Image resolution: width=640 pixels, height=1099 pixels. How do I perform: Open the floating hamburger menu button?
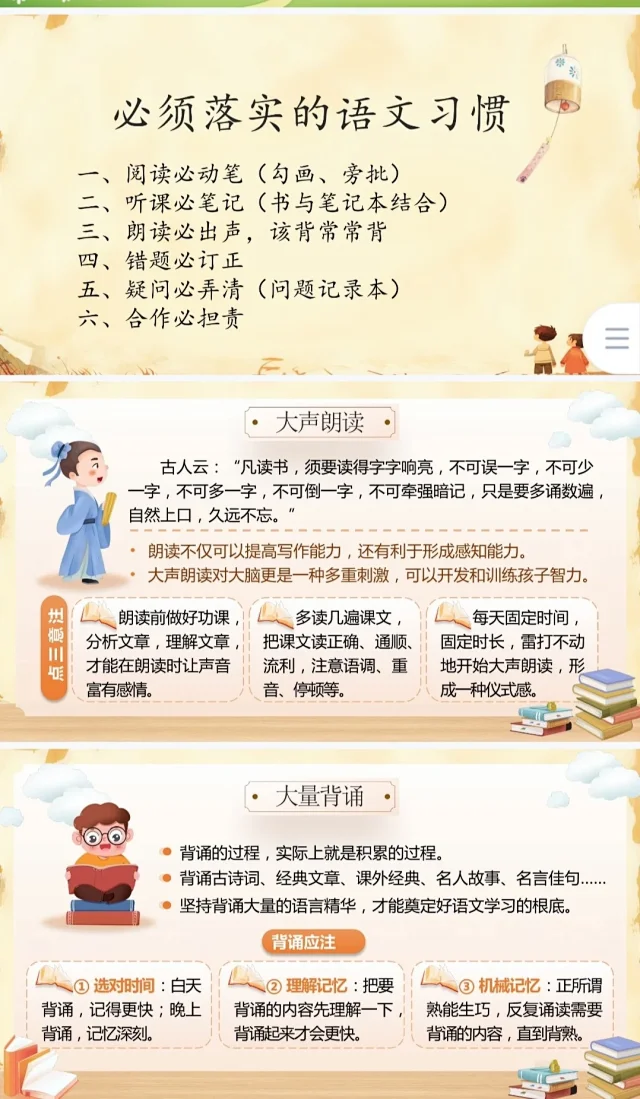[x=617, y=339]
